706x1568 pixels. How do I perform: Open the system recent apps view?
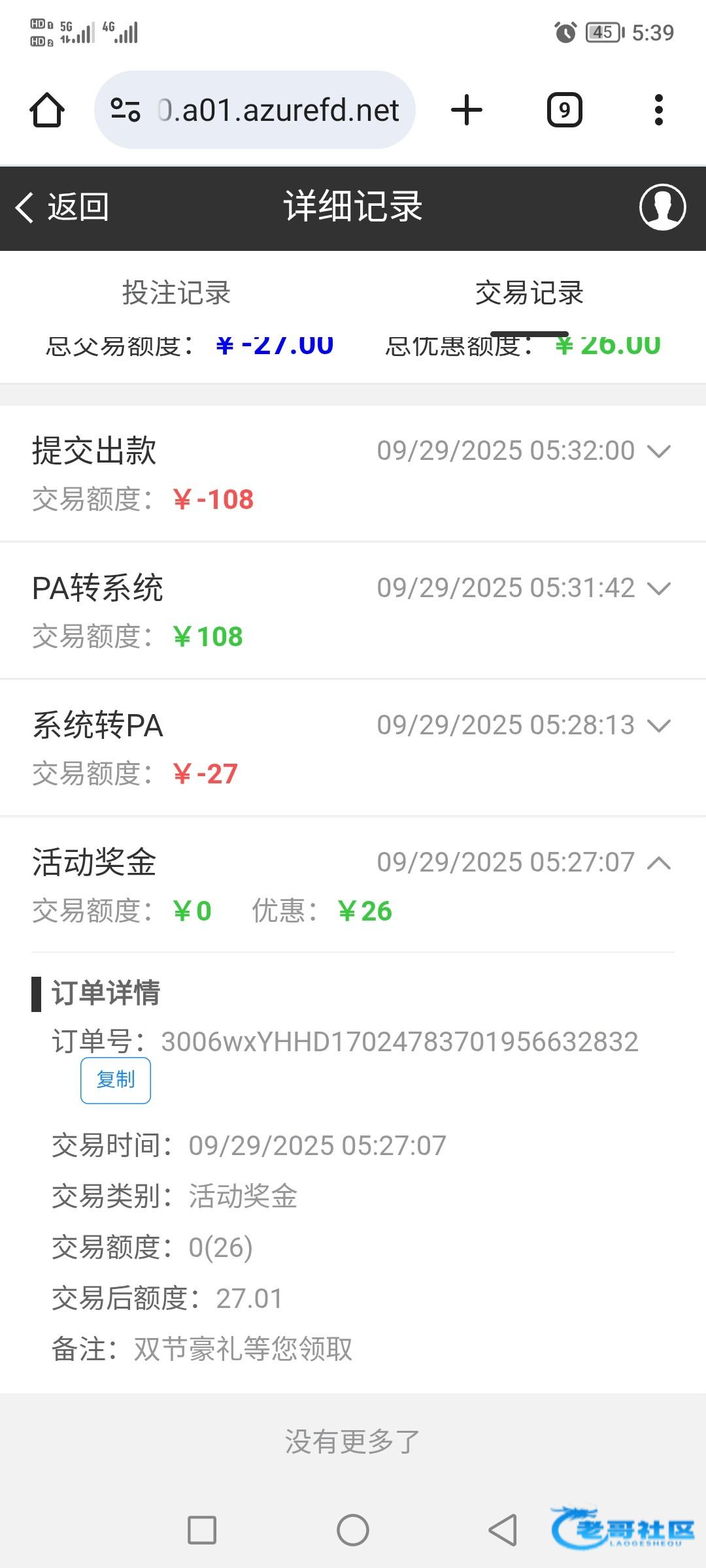(x=202, y=1529)
